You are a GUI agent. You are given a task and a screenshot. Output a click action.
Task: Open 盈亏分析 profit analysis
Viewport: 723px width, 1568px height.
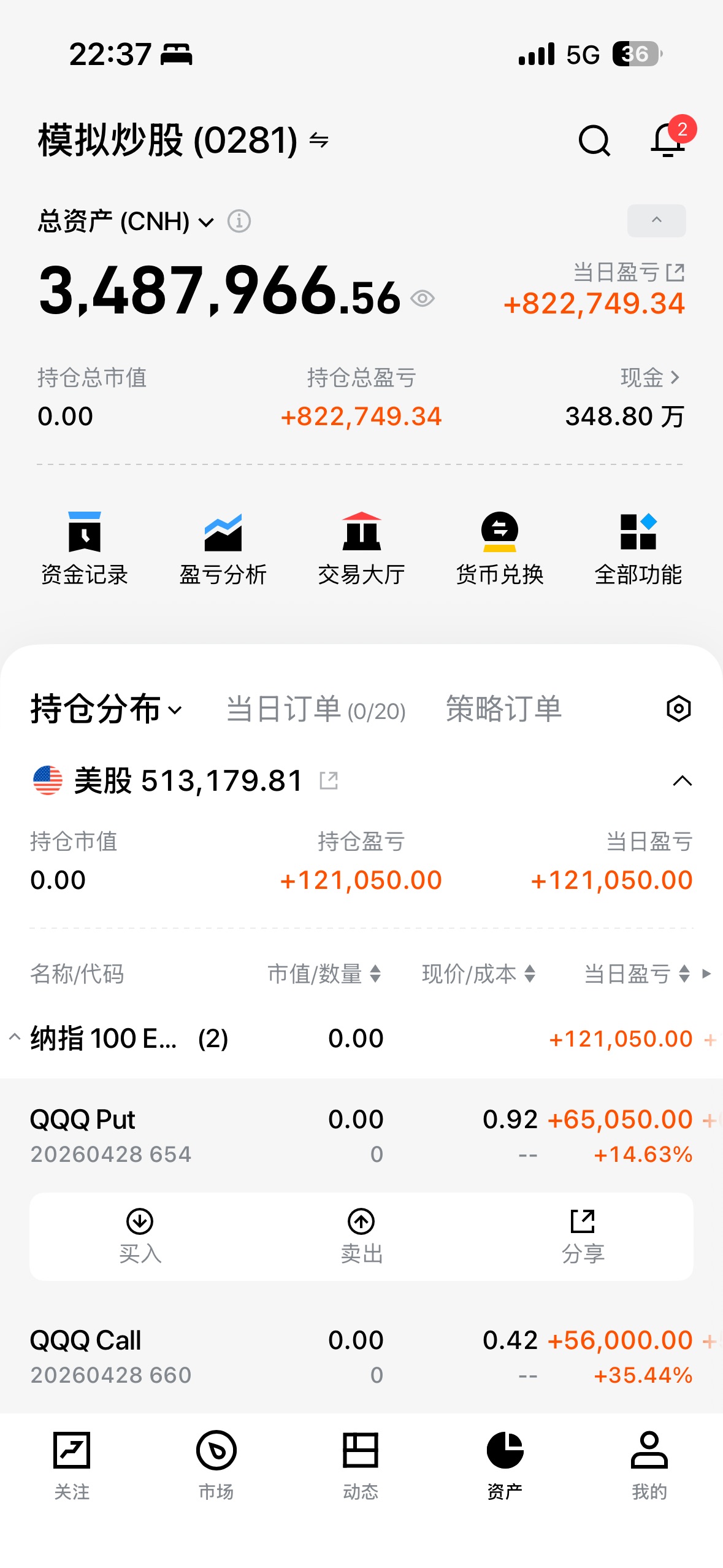coord(223,548)
